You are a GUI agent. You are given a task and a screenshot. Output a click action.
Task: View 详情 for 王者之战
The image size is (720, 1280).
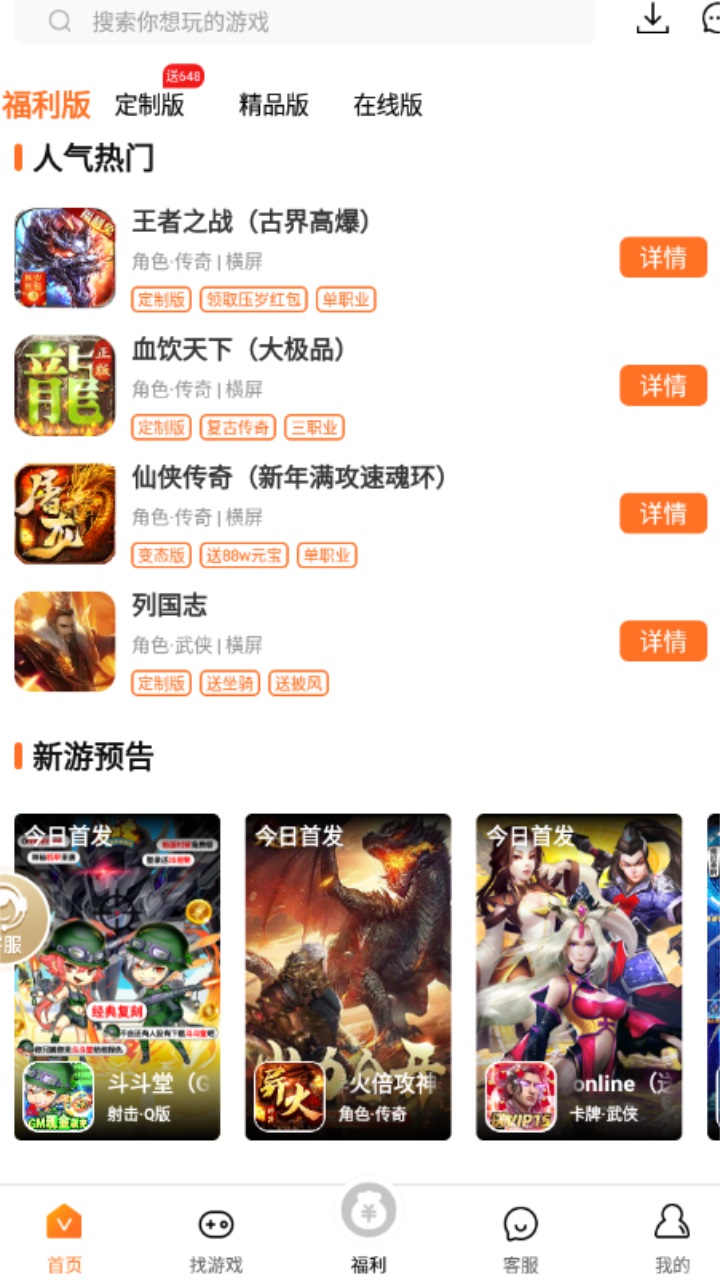pyautogui.click(x=663, y=257)
